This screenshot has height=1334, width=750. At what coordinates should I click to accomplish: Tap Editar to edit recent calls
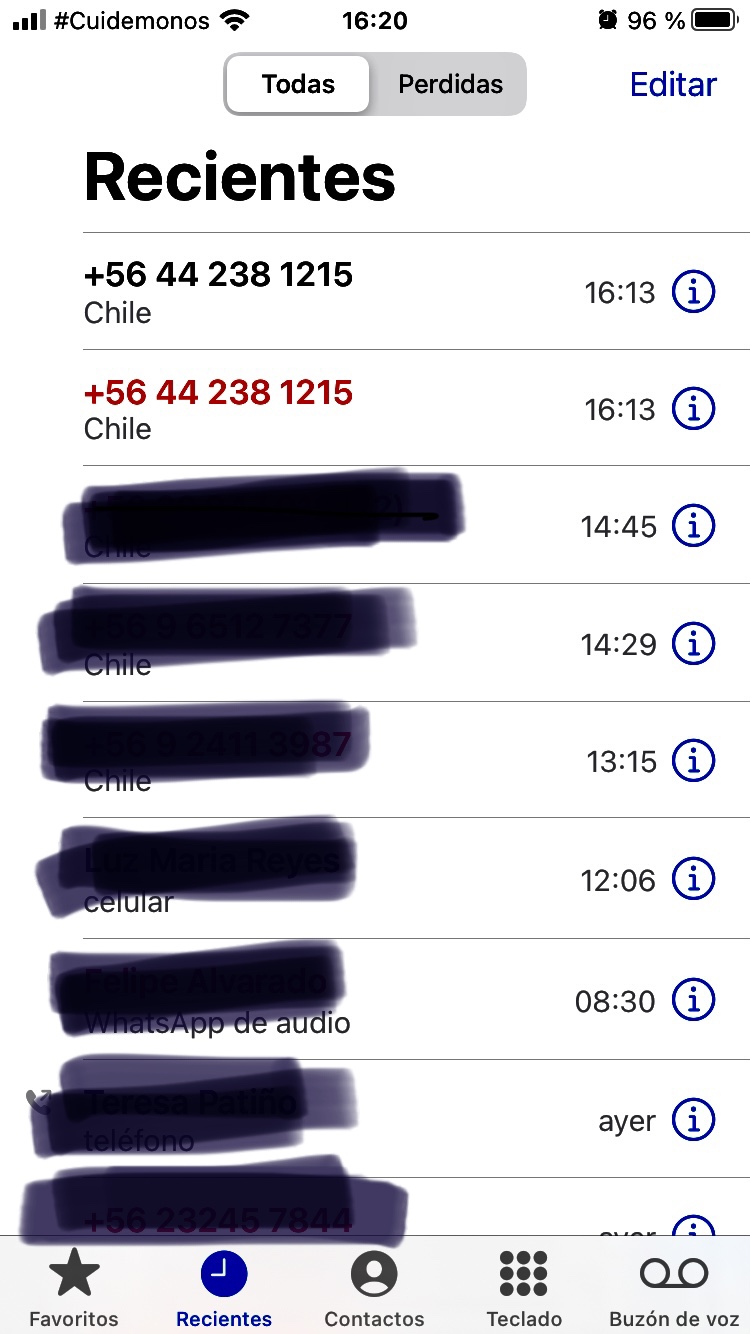(x=673, y=85)
